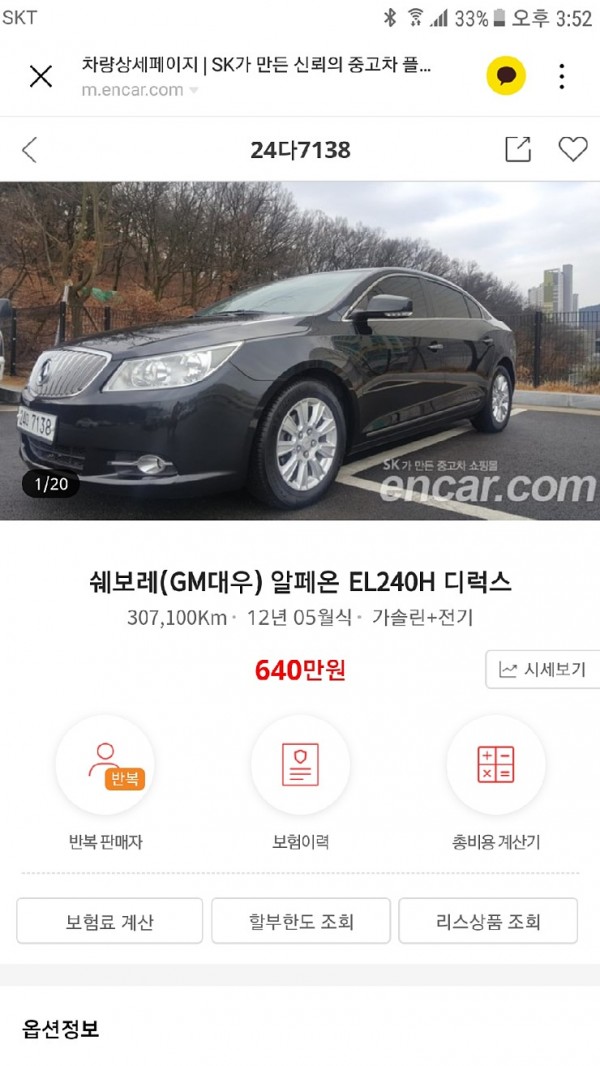Add this car to favorites
Screen dimensions: 600x1066
[x=572, y=150]
